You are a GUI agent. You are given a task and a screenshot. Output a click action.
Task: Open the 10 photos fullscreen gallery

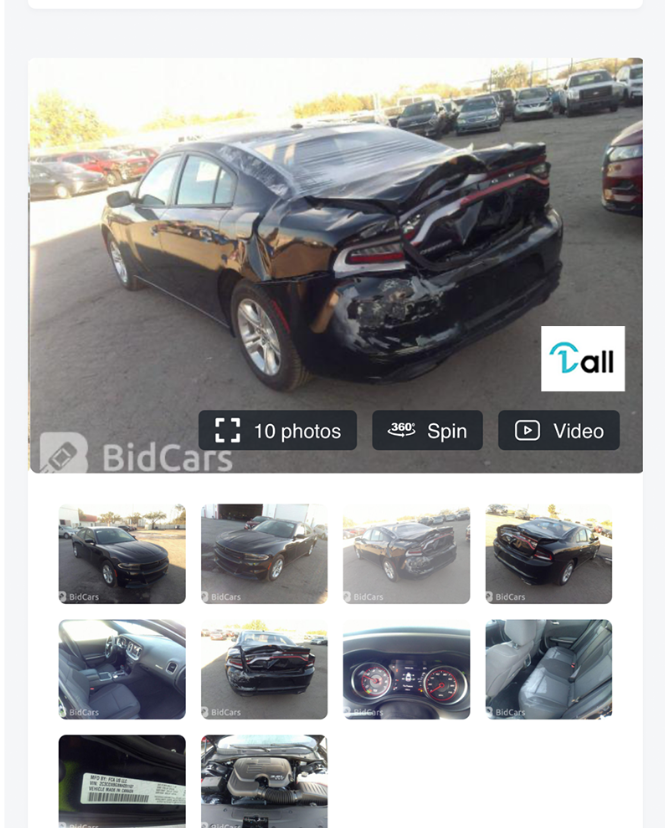click(277, 431)
